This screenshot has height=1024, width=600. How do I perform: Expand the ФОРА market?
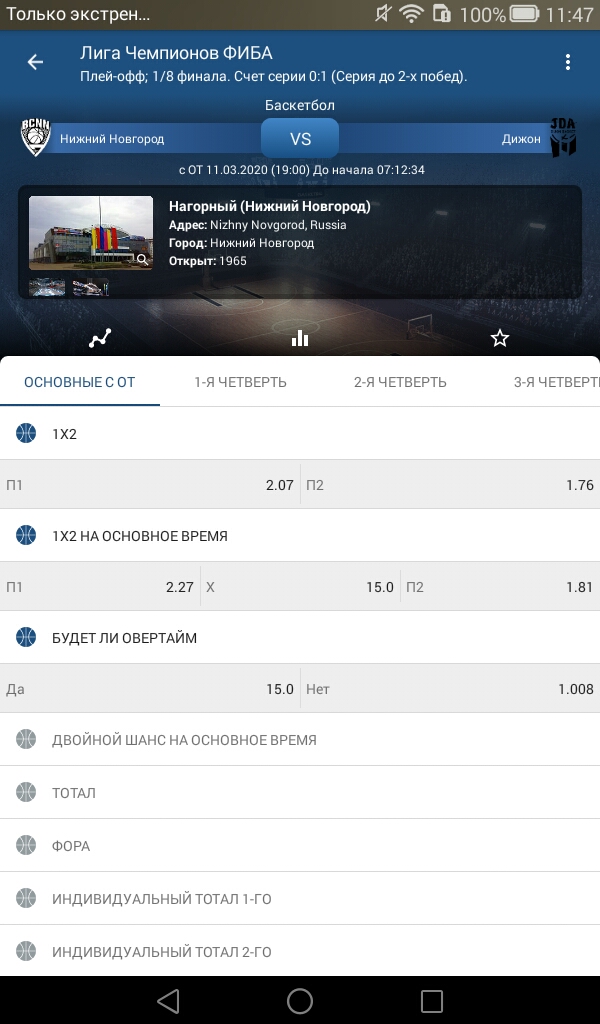[300, 846]
